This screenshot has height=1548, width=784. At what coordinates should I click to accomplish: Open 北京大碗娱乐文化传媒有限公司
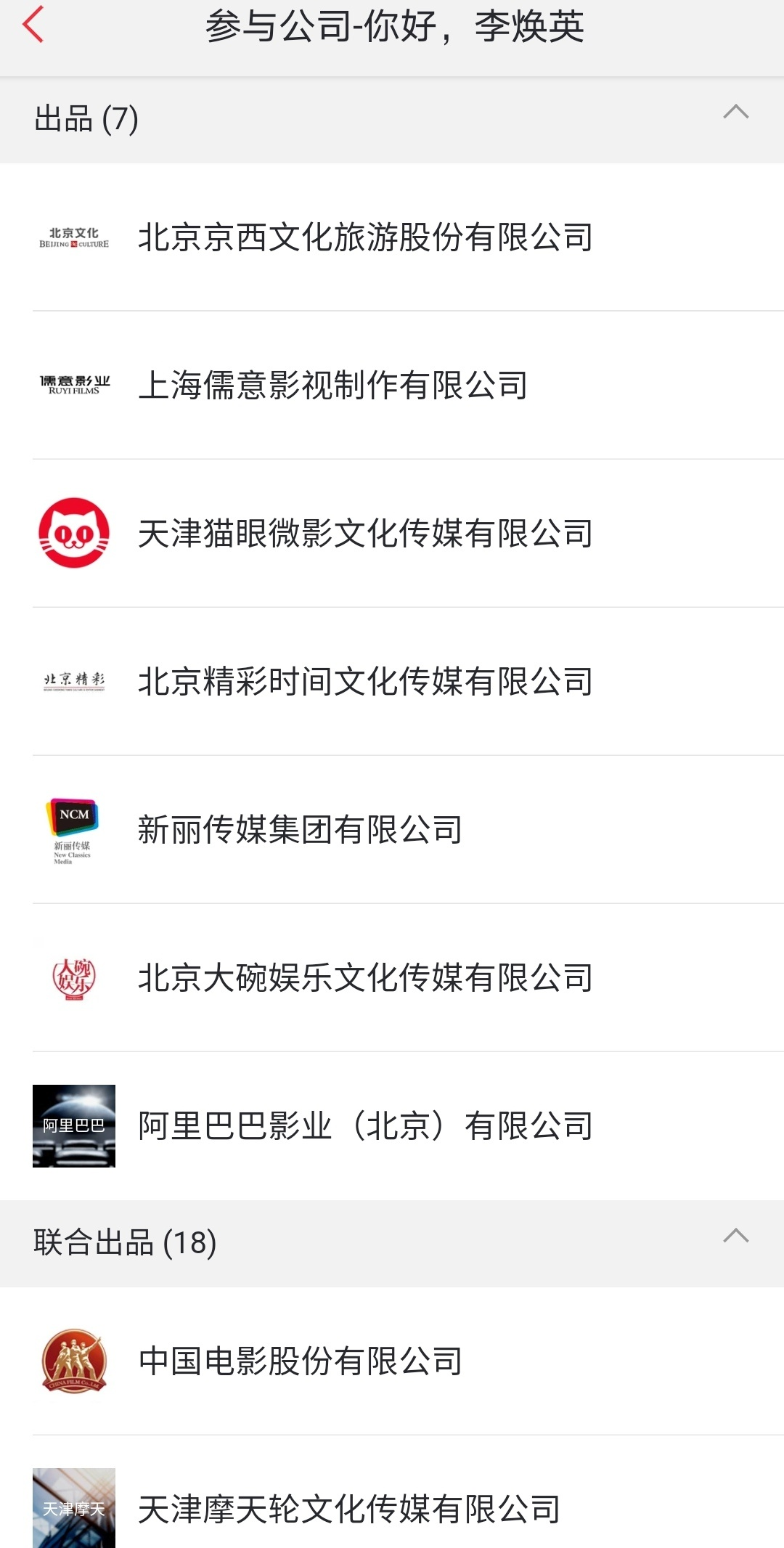(365, 978)
